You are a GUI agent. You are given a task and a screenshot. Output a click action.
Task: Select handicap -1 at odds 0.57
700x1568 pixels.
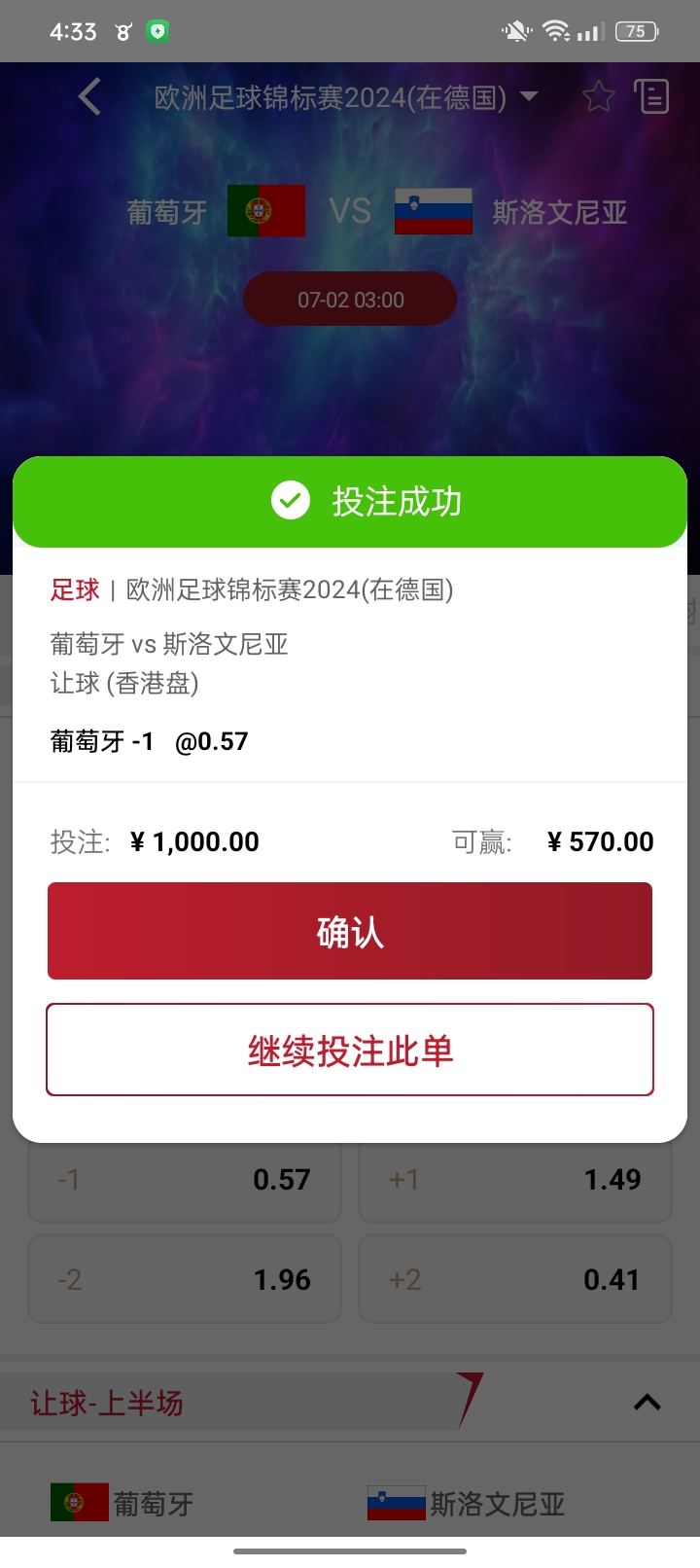pyautogui.click(x=185, y=1180)
